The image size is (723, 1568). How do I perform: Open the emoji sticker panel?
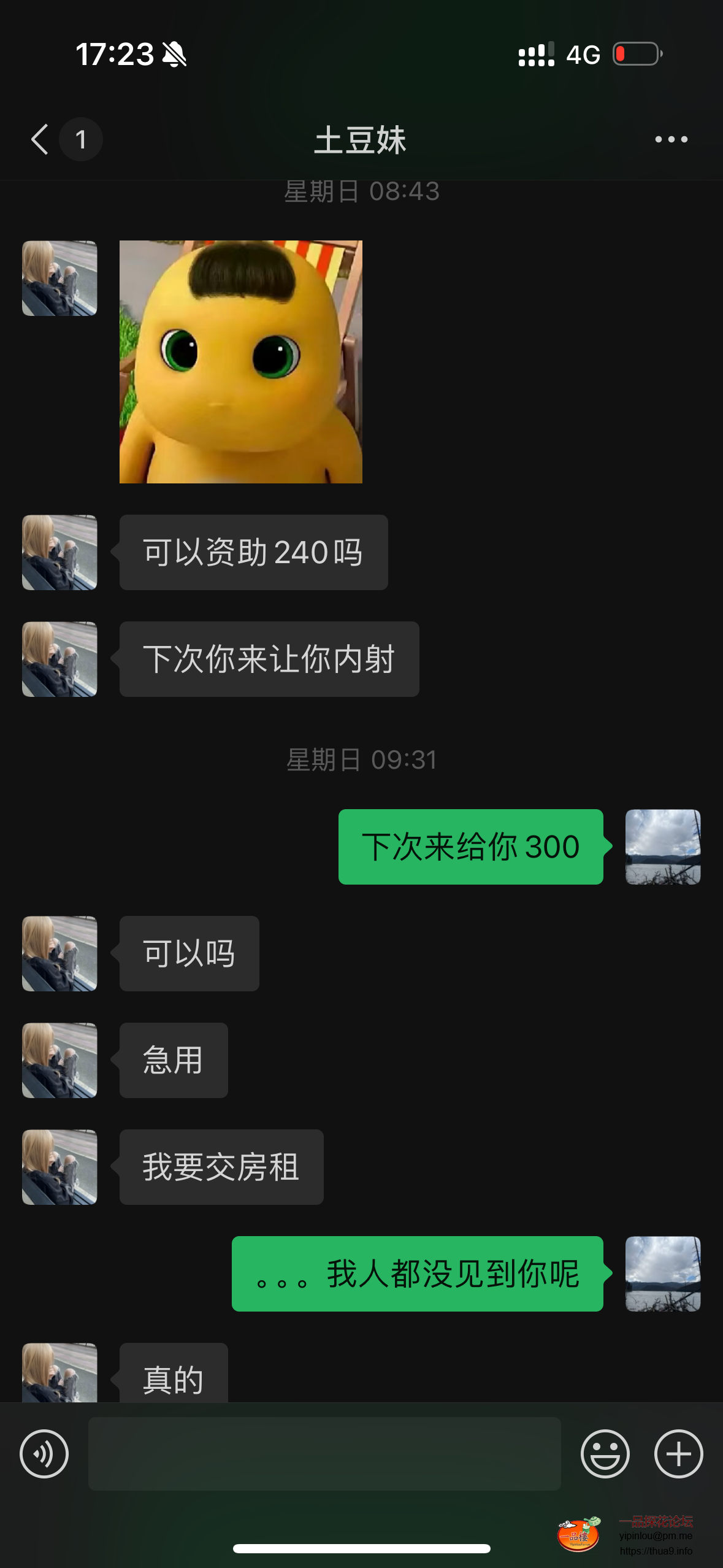[x=605, y=1453]
